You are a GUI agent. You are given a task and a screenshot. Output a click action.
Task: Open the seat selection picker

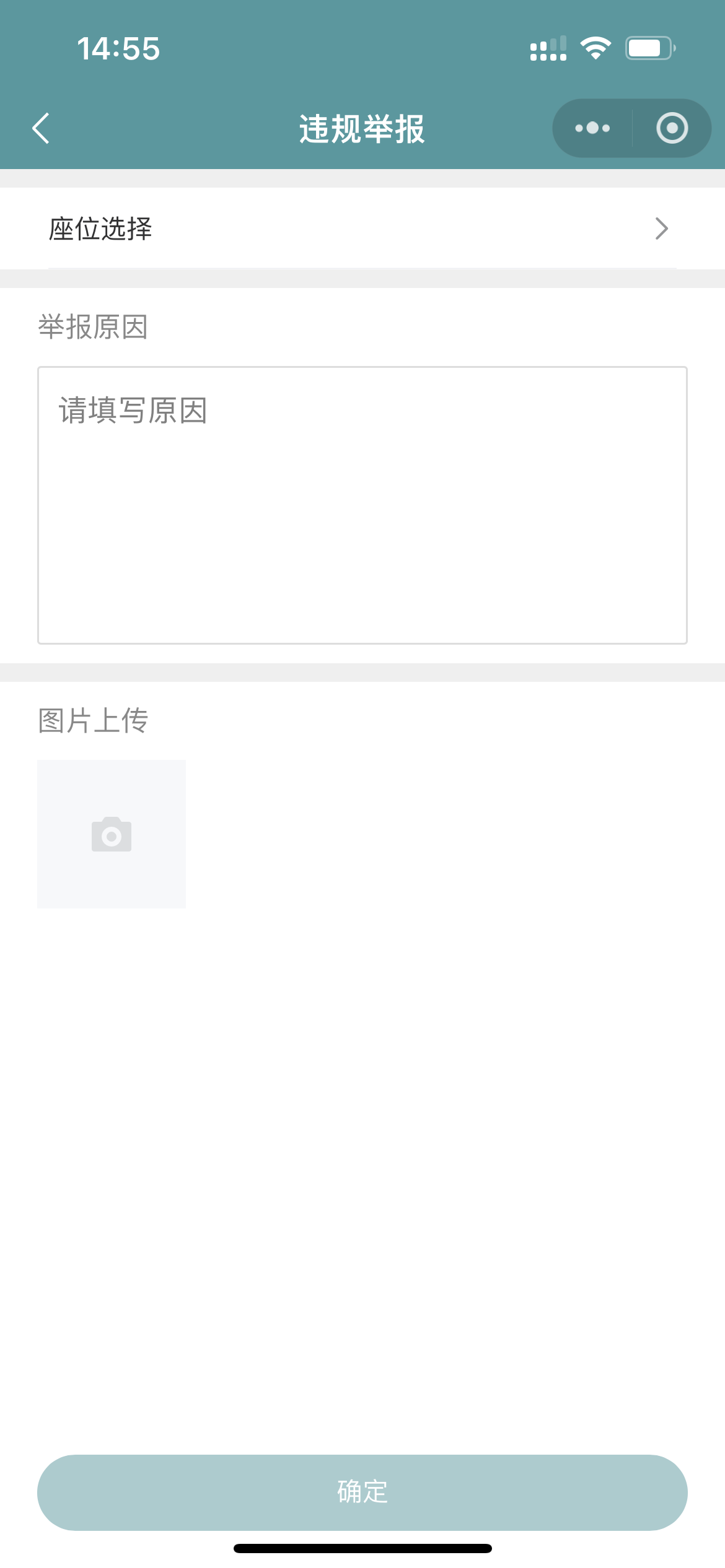pos(362,229)
